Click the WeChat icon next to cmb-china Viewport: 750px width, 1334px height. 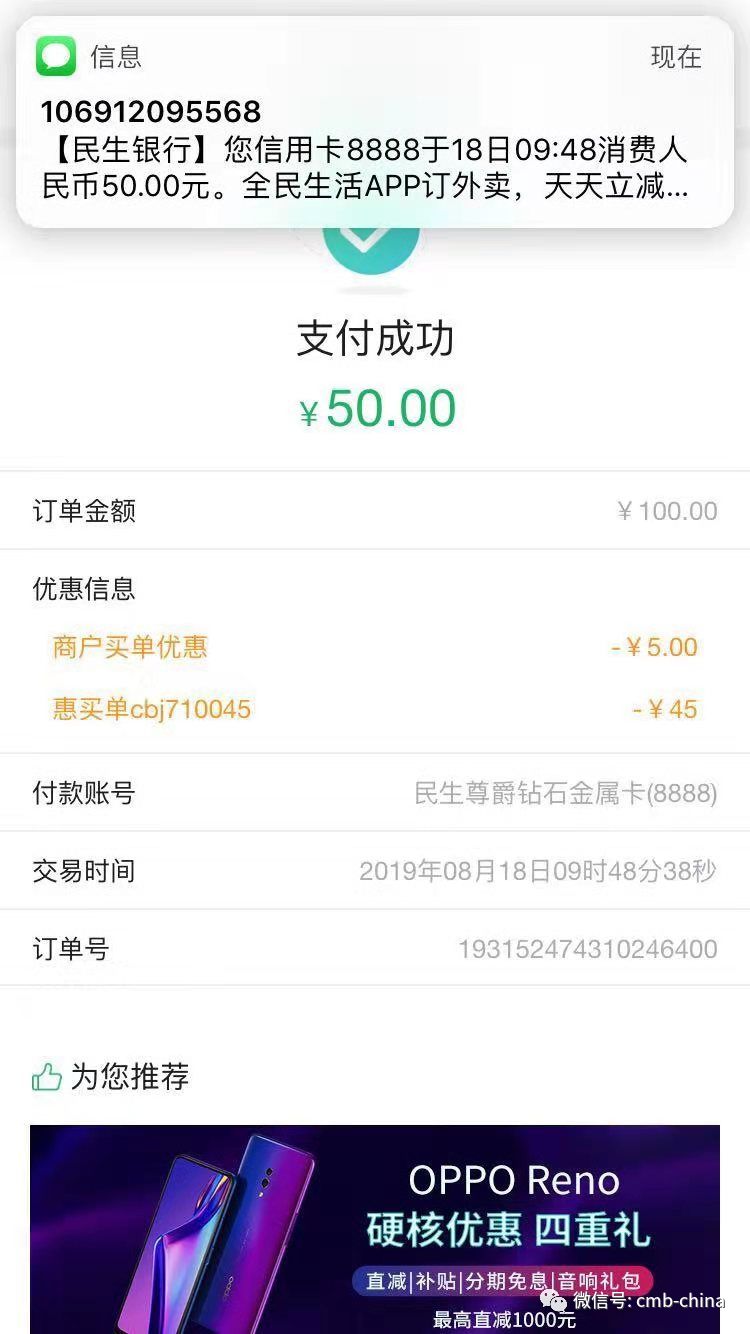click(552, 1301)
